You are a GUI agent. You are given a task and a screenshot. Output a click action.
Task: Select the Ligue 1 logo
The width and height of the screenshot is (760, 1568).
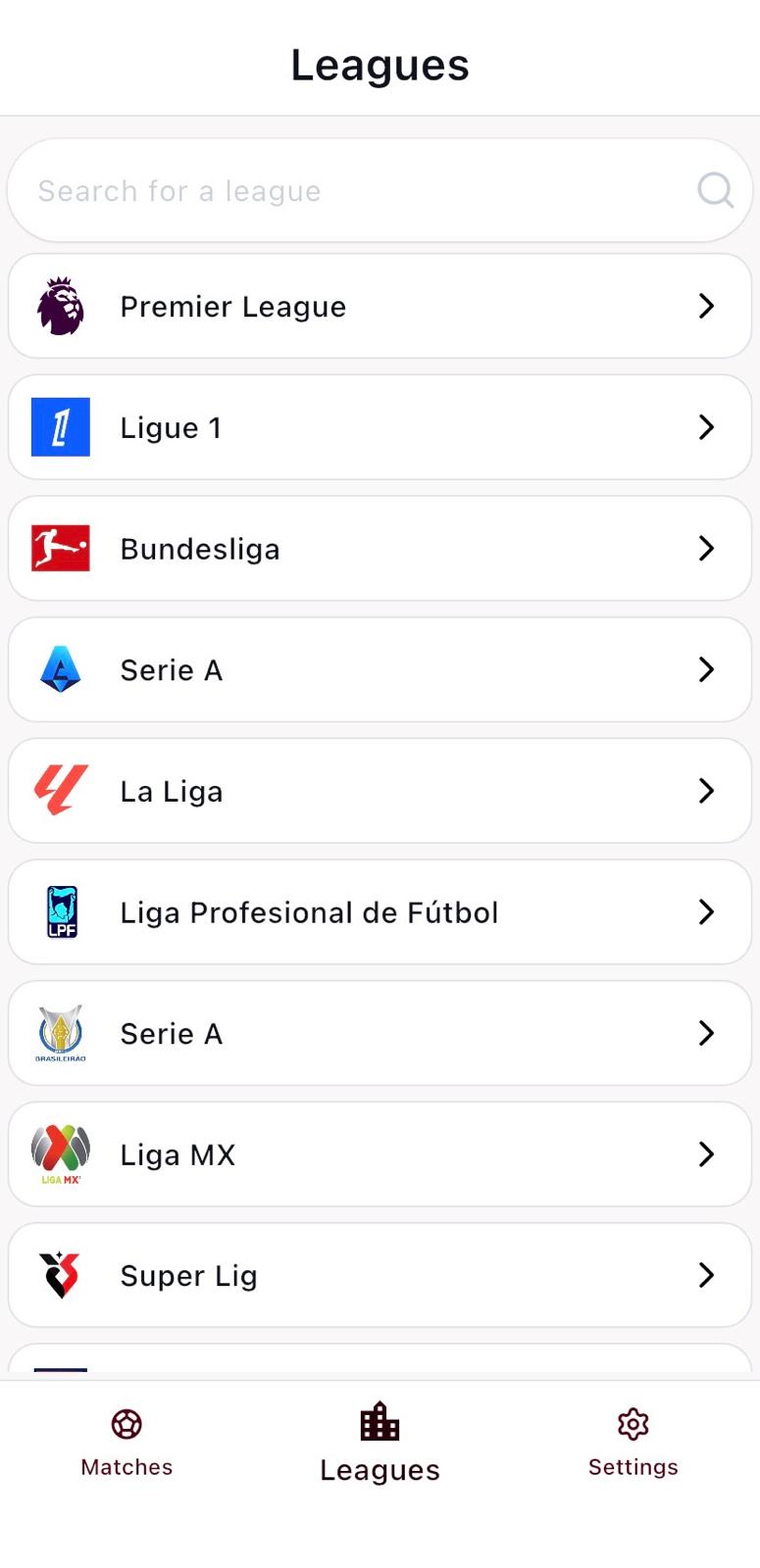coord(61,426)
